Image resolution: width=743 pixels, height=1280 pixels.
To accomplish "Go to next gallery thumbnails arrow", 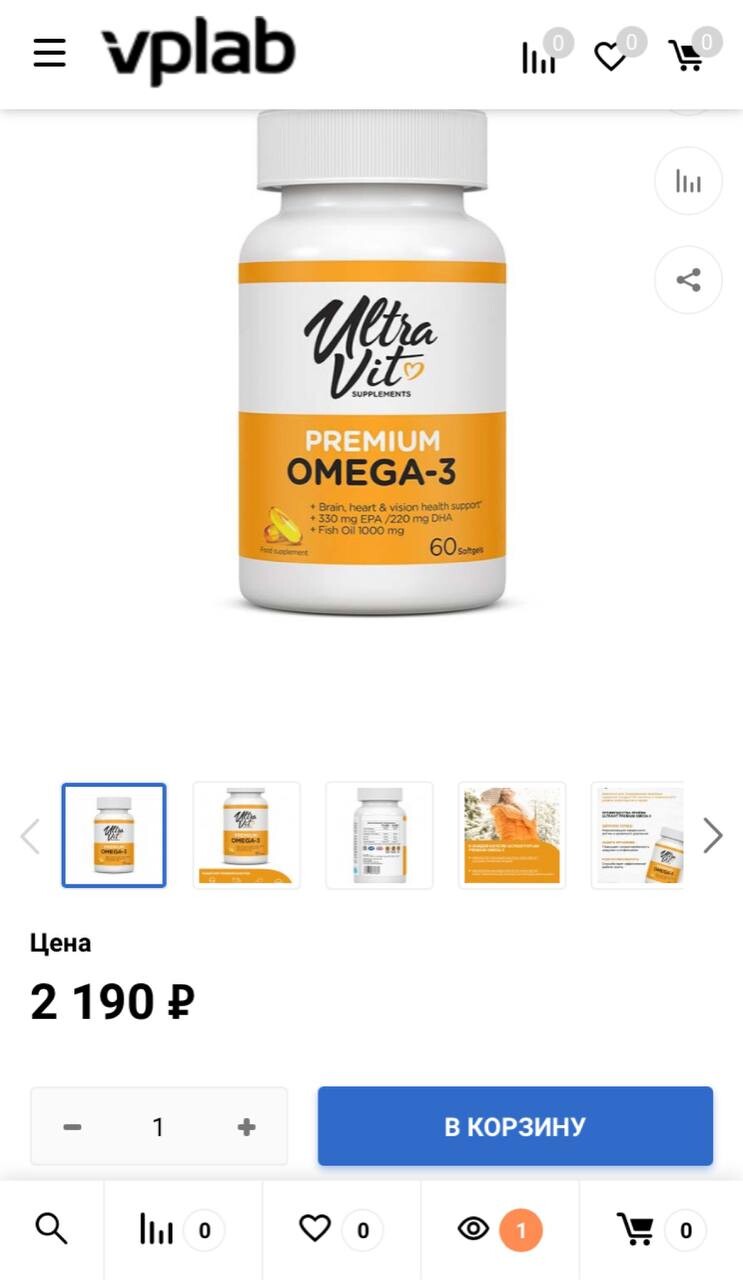I will (712, 835).
